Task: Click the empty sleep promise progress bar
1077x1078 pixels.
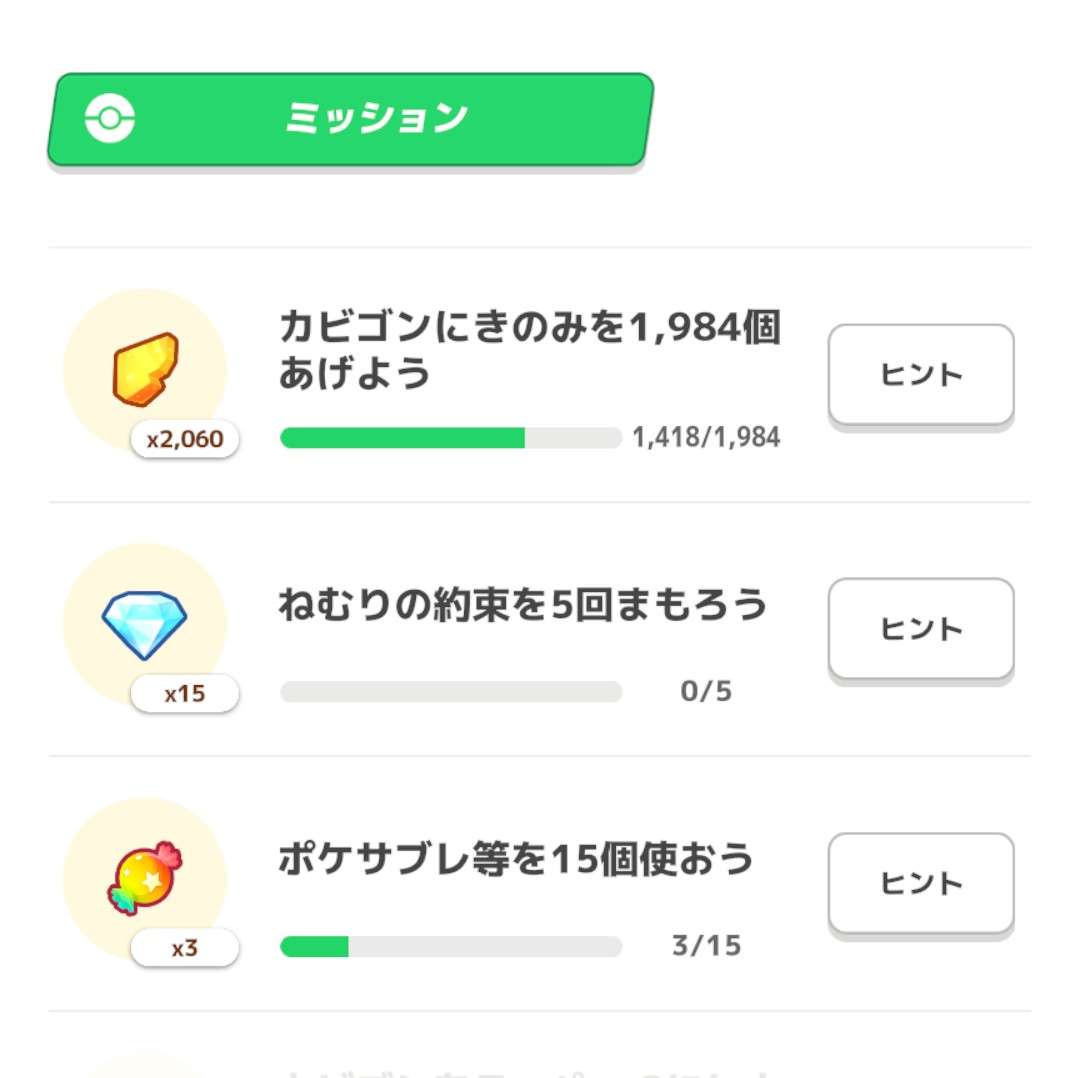Action: pyautogui.click(x=450, y=691)
